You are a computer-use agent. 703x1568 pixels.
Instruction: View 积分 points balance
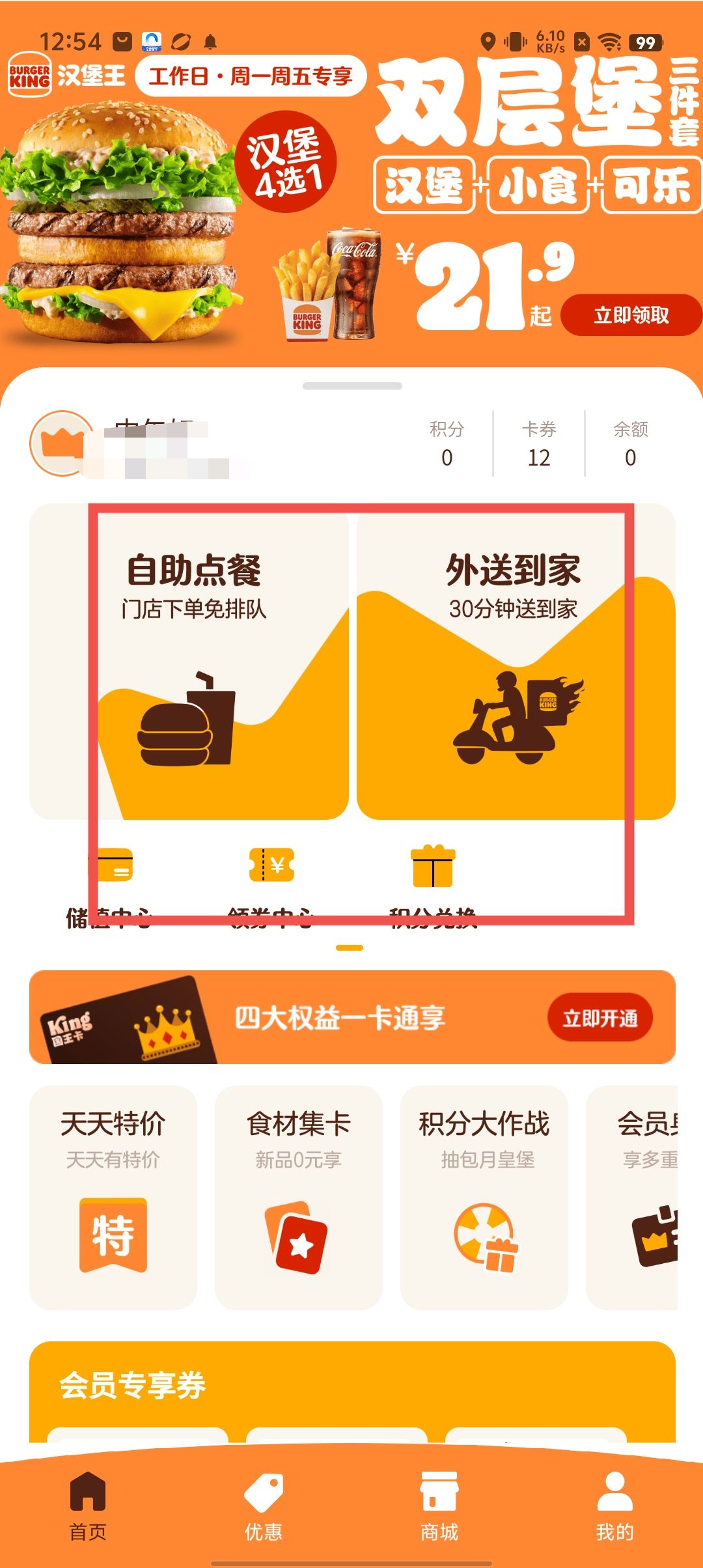coord(447,444)
